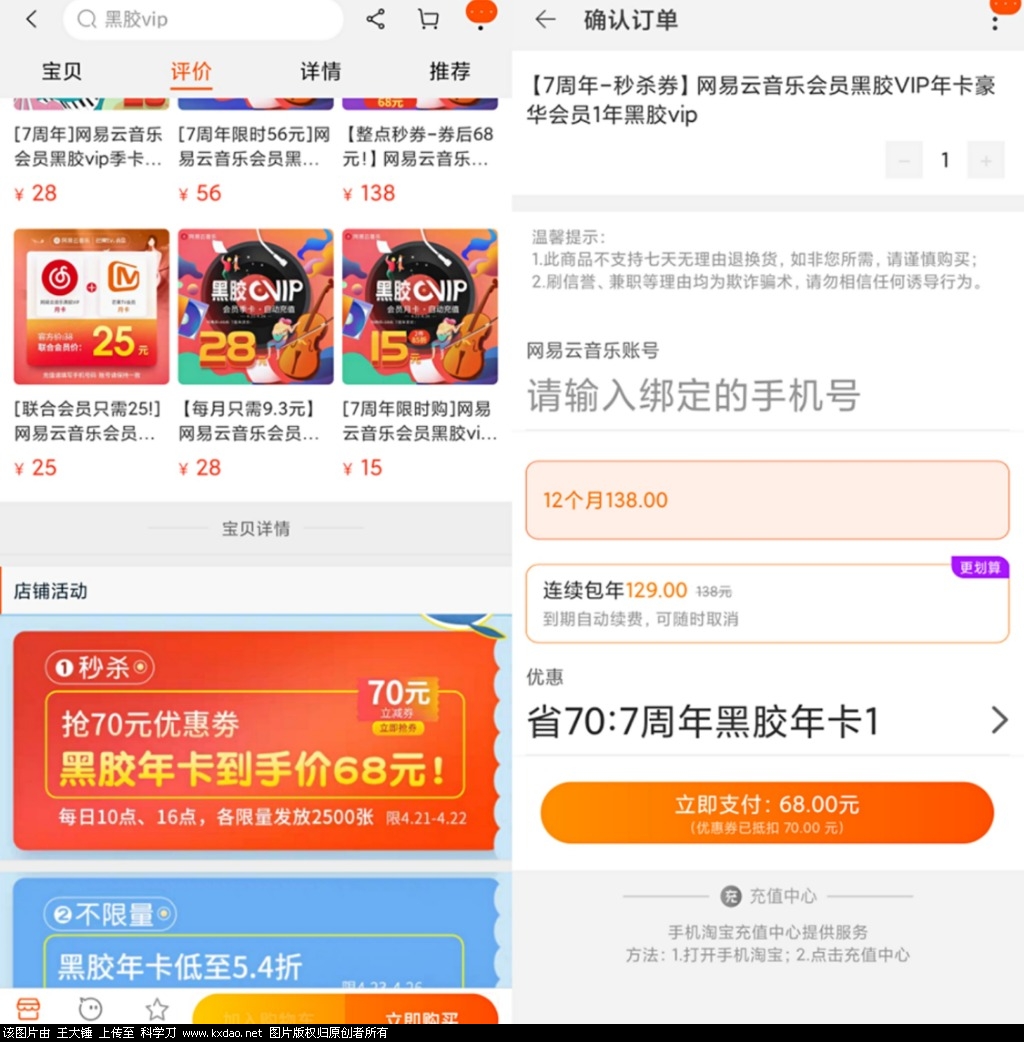Grab the 70元 coupon in the 秒杀 banner
The width and height of the screenshot is (1024, 1042).
[398, 706]
